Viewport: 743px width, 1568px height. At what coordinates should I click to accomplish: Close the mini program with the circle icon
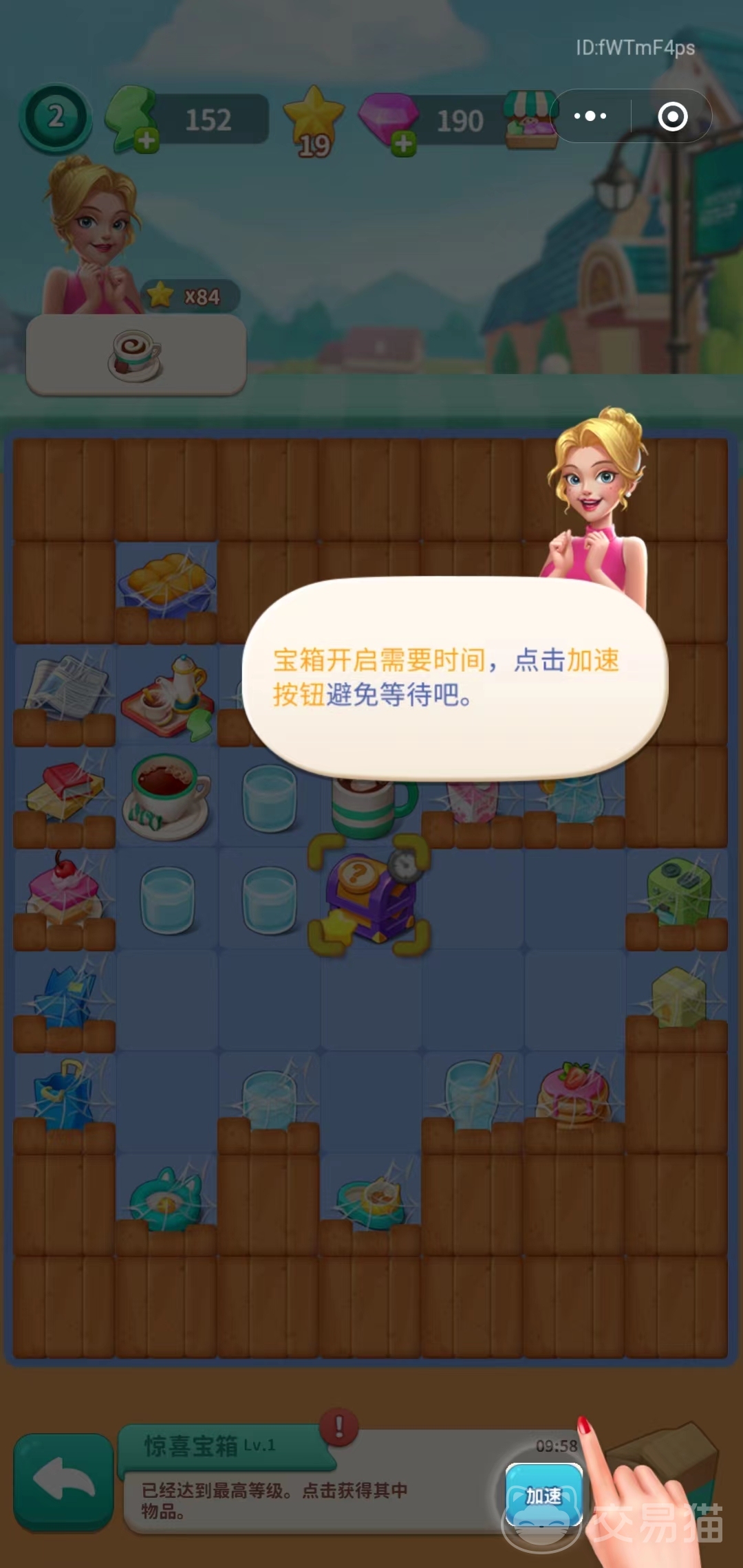672,116
